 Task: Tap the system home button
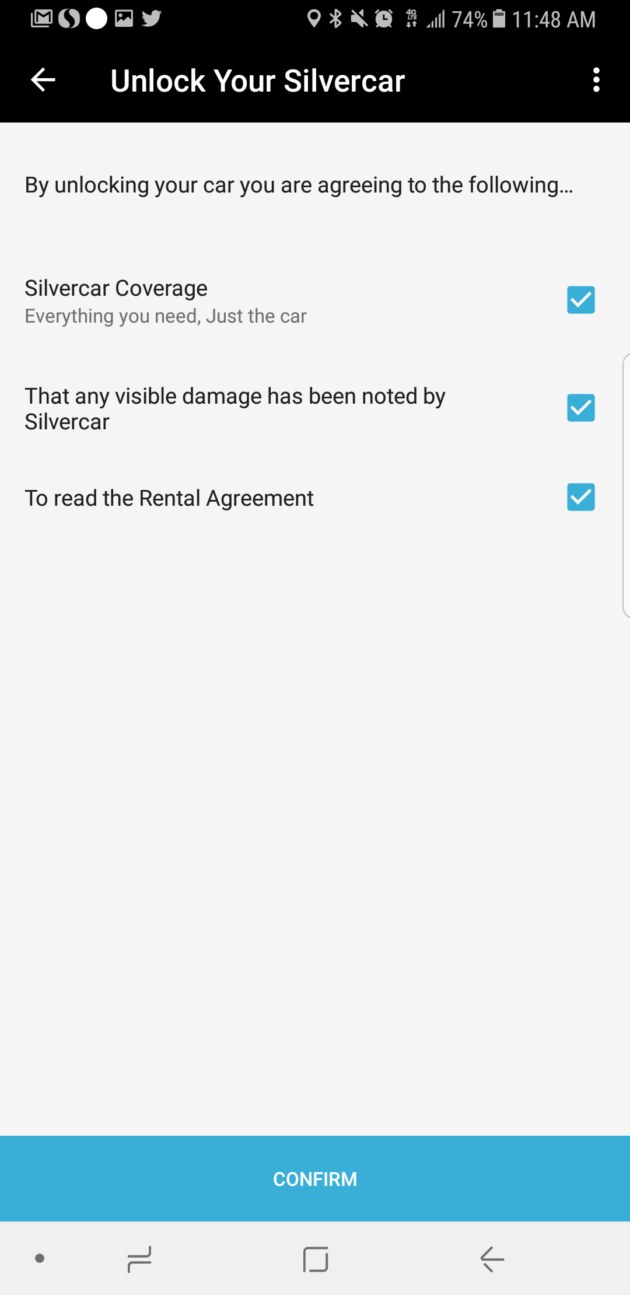point(315,1259)
